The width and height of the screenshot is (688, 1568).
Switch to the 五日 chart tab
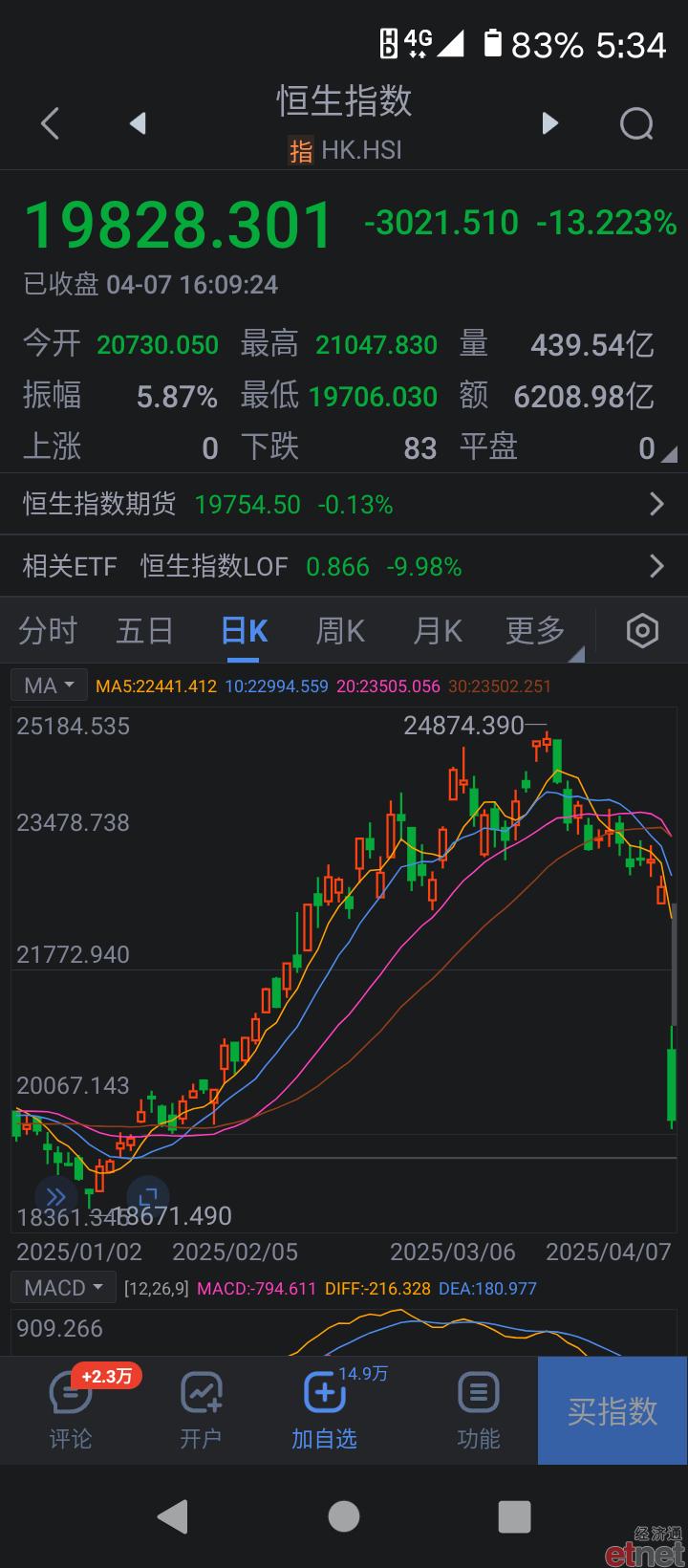[145, 631]
